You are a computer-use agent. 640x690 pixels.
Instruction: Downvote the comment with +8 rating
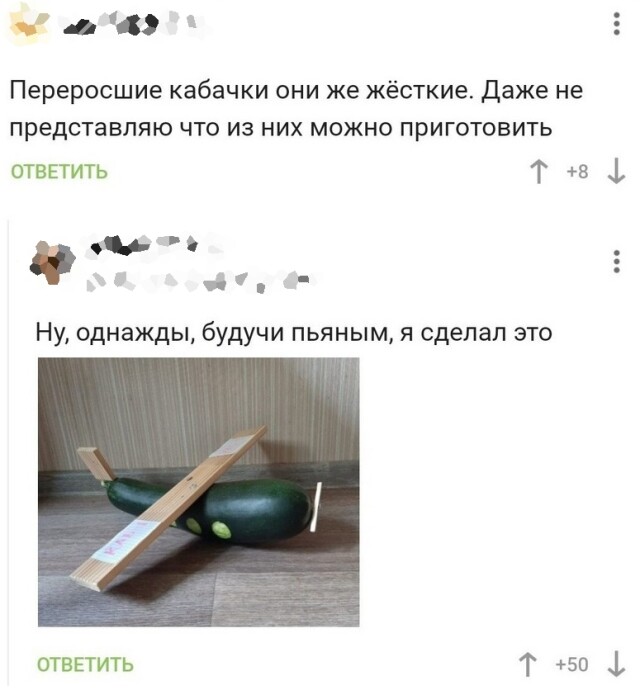[x=615, y=172]
